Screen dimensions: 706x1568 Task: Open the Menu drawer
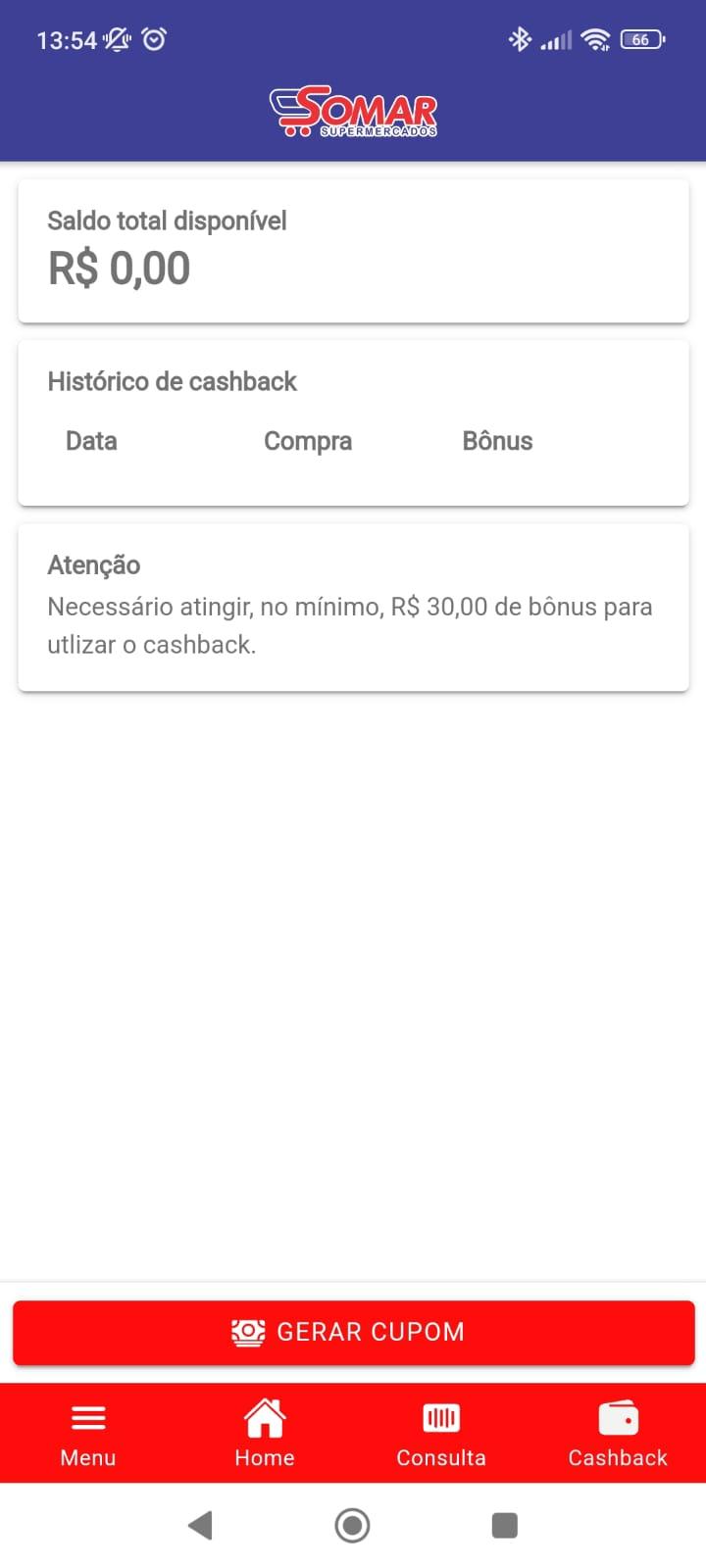pos(88,1434)
